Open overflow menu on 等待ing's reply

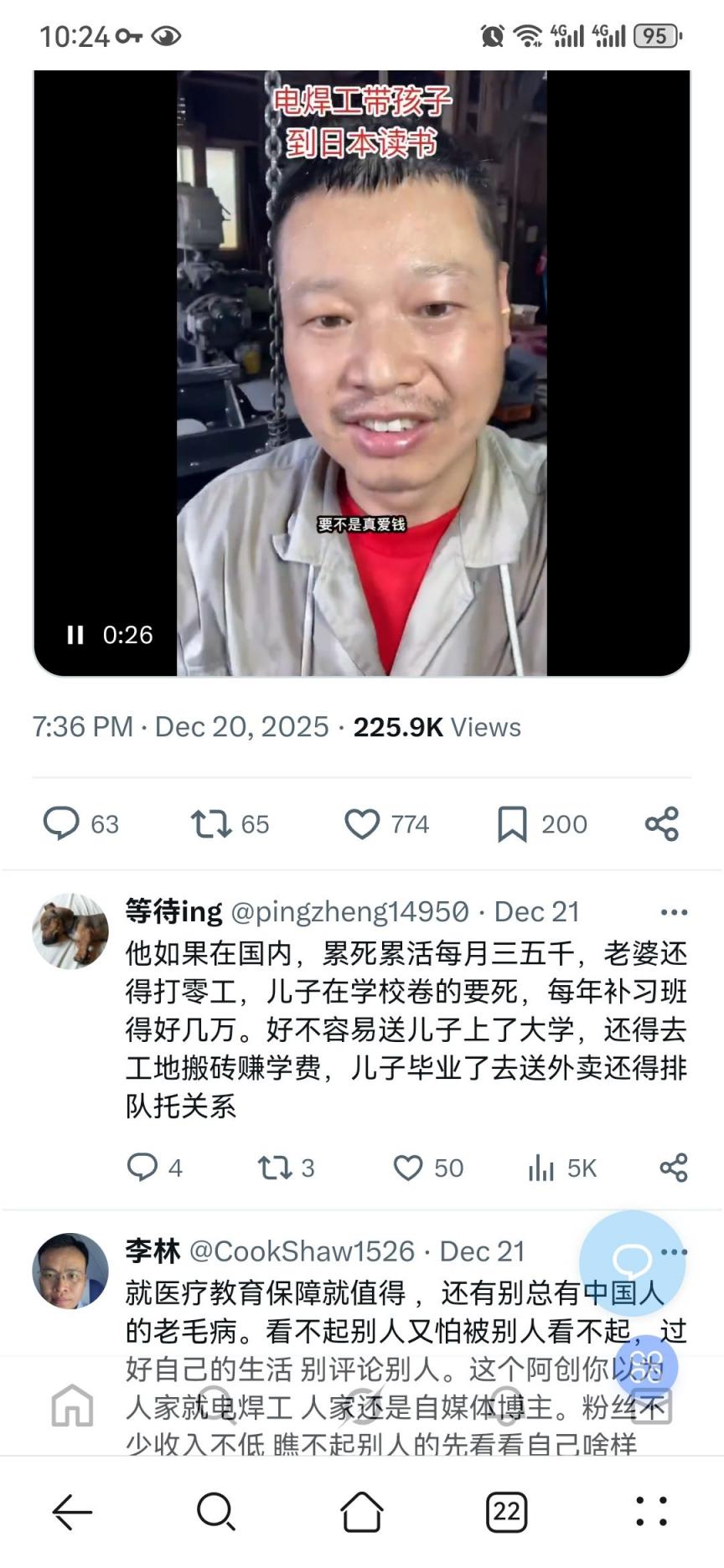click(x=674, y=912)
